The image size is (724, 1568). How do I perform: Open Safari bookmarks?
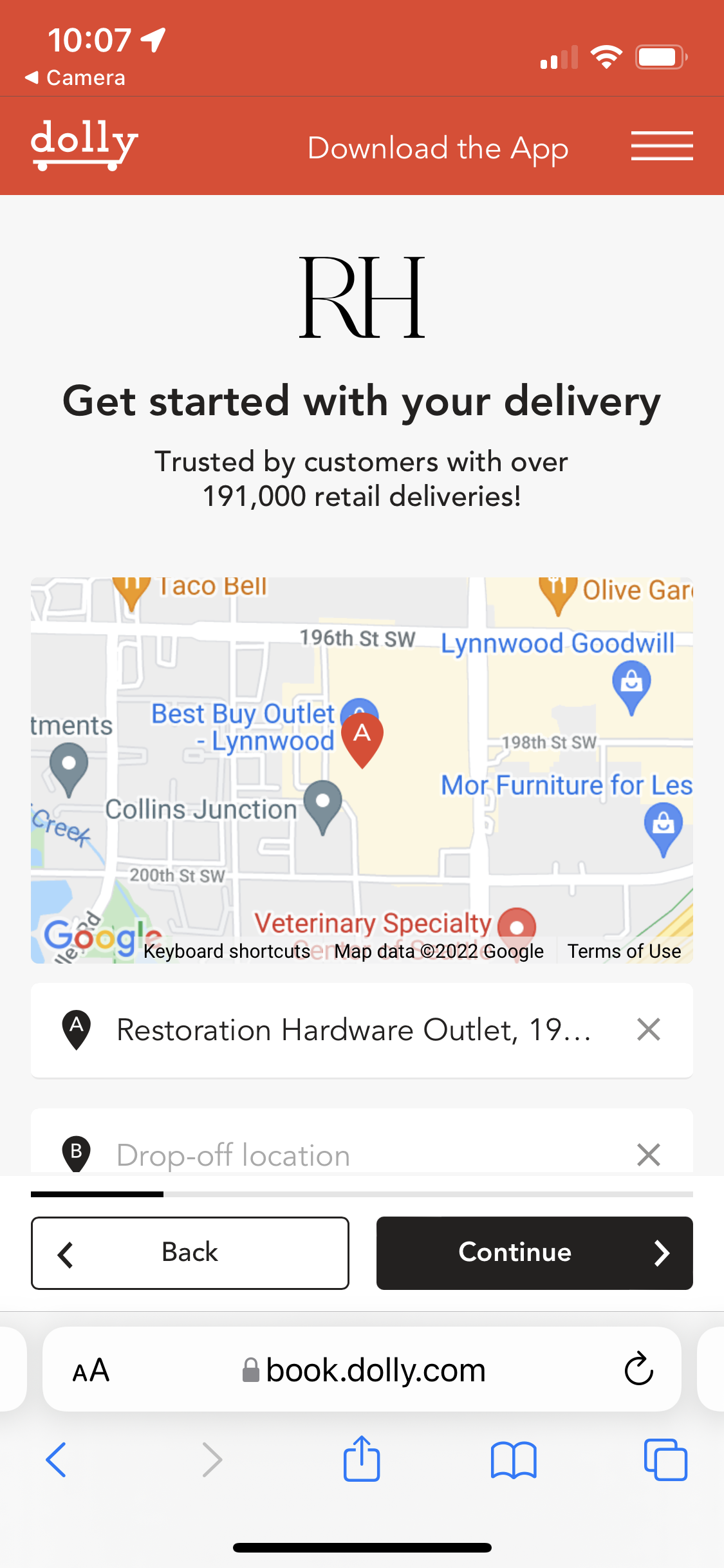coord(513,1460)
